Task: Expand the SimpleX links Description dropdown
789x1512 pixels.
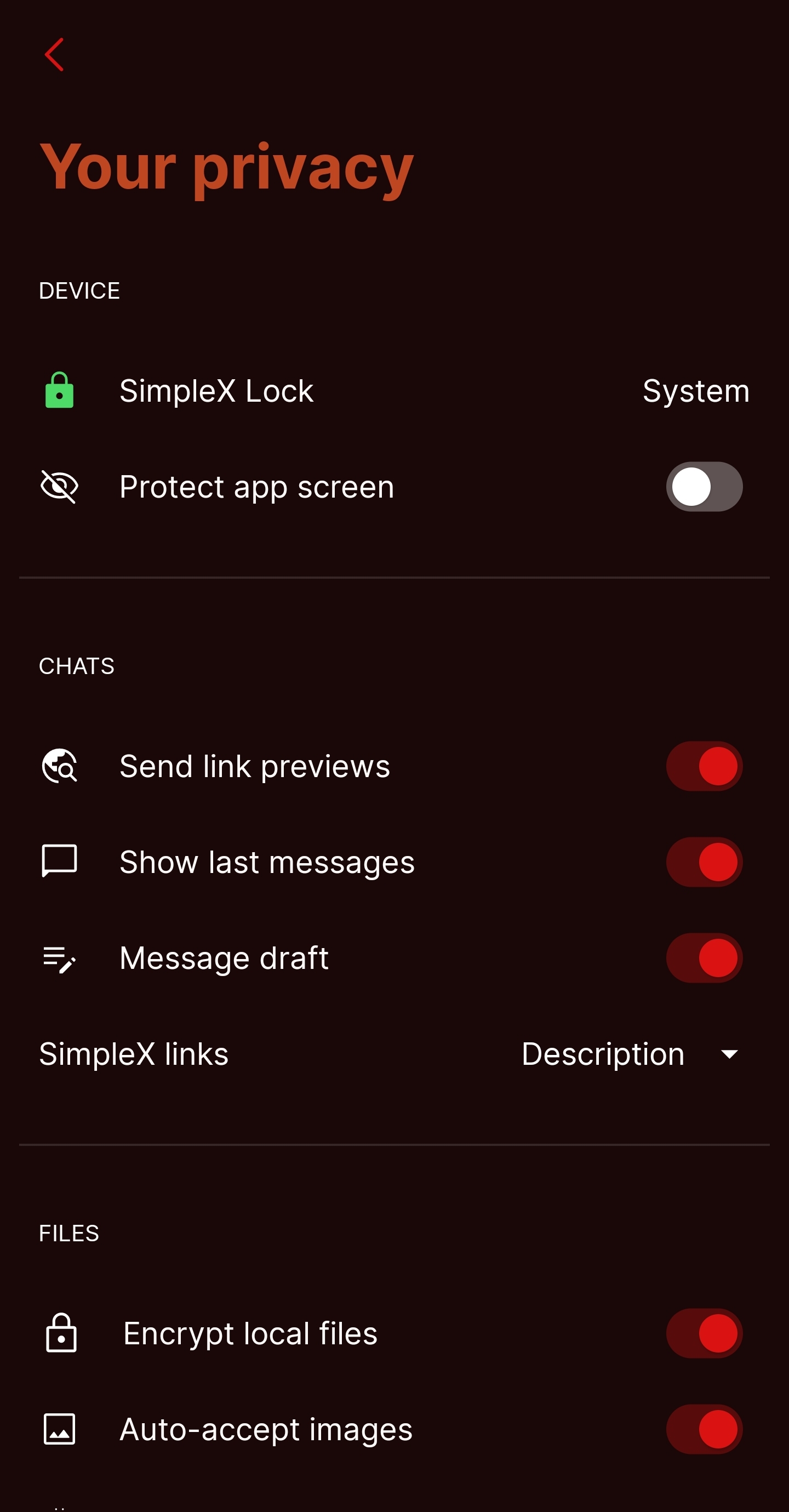Action: click(631, 1054)
